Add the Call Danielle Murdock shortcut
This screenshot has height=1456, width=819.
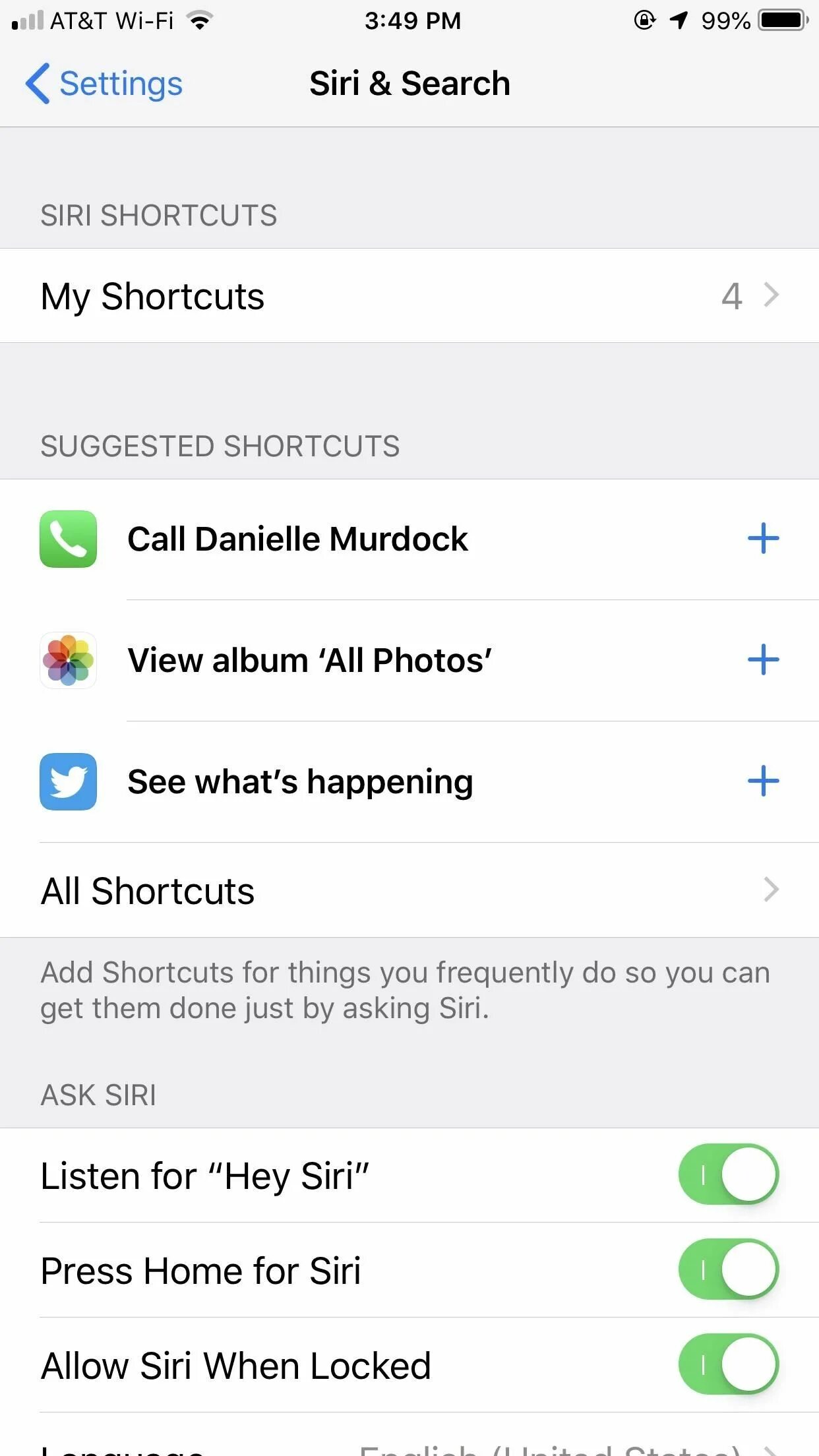763,539
